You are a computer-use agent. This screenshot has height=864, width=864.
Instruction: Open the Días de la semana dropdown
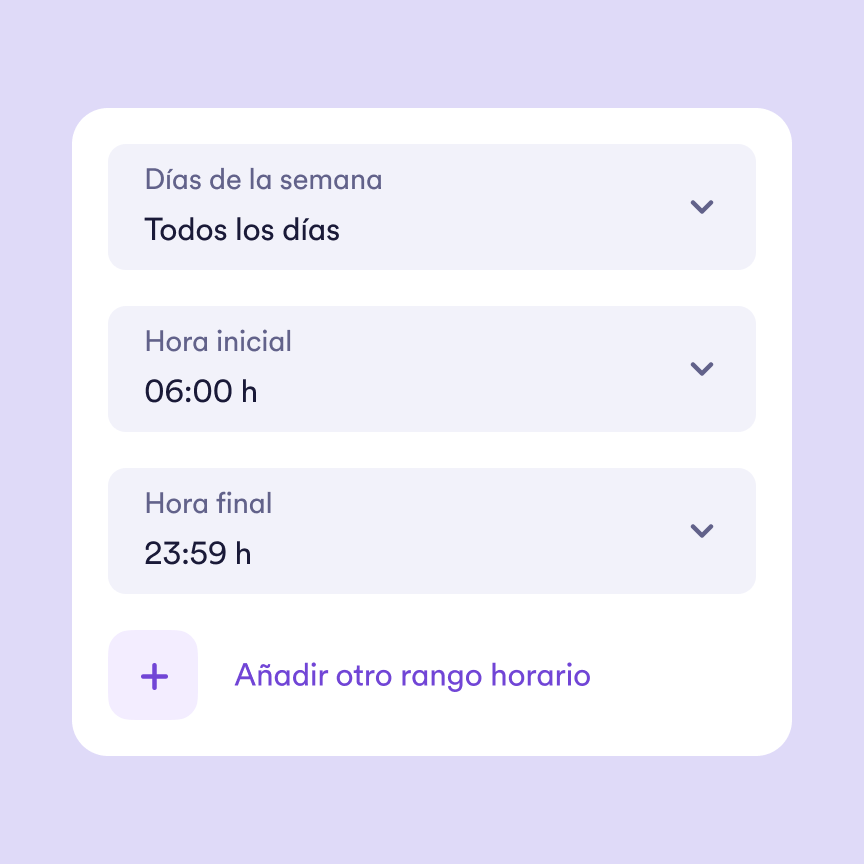[431, 207]
